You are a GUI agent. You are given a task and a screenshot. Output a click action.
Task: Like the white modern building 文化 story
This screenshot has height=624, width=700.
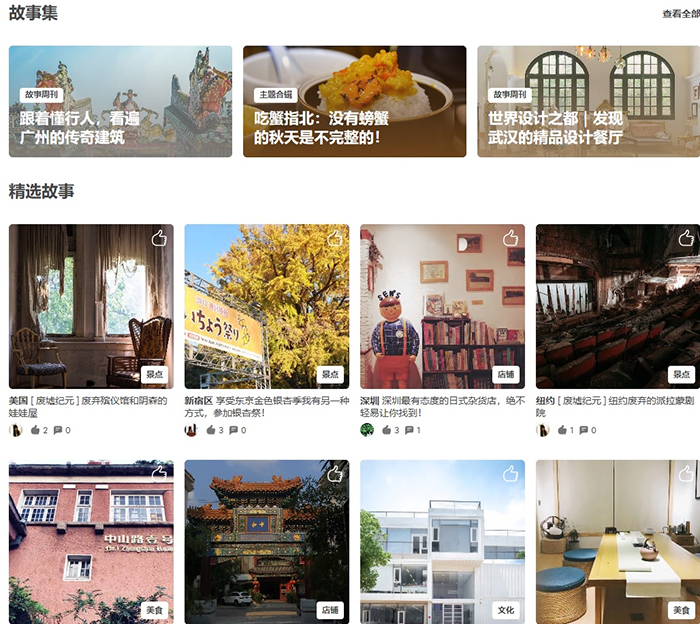click(510, 473)
